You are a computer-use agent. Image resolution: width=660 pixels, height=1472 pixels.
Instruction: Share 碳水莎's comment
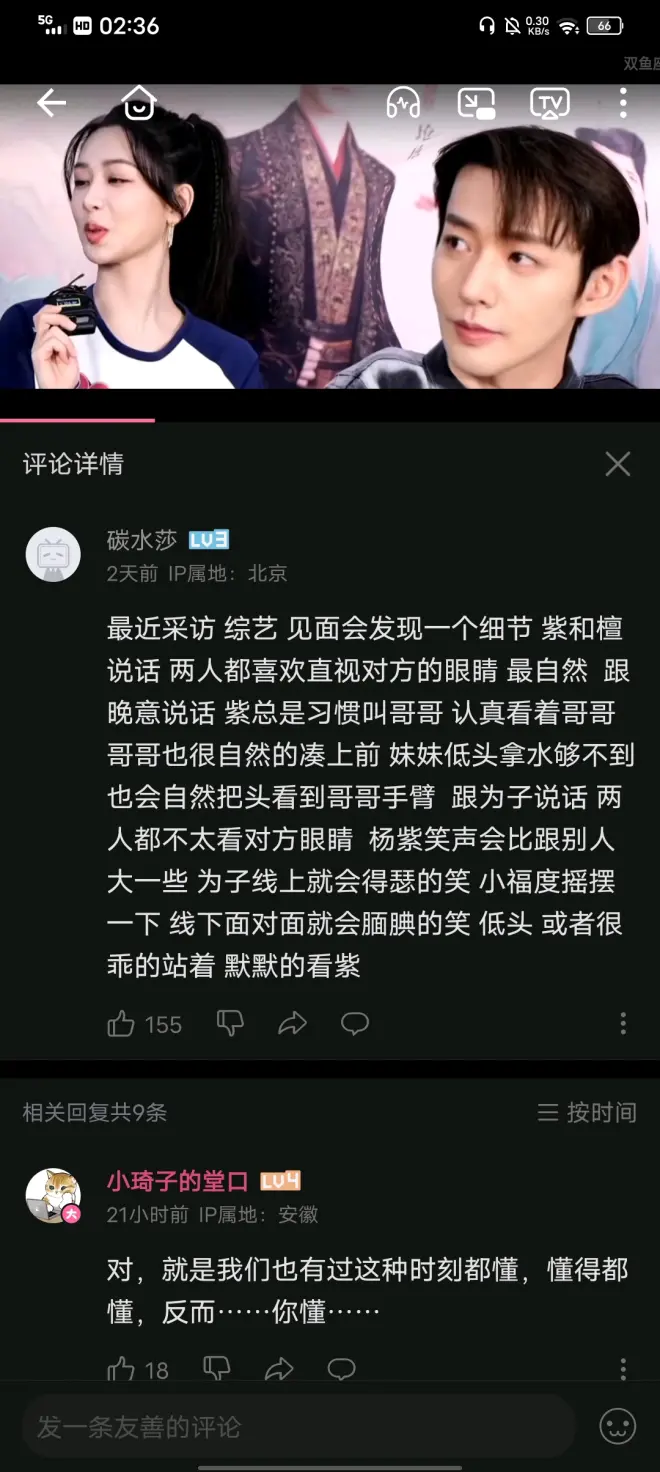(292, 1023)
